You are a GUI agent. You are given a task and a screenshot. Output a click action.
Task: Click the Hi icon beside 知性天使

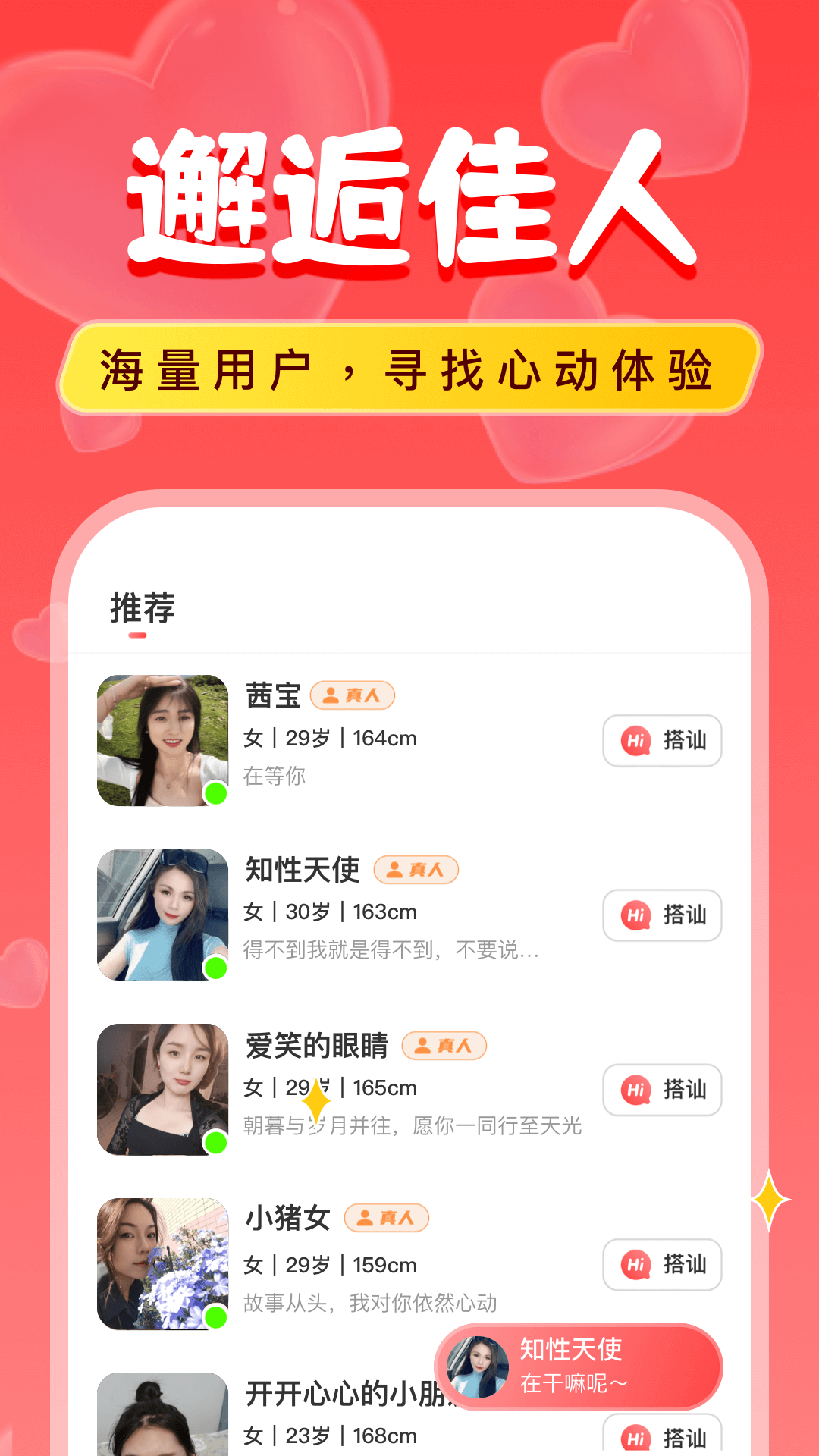click(635, 915)
